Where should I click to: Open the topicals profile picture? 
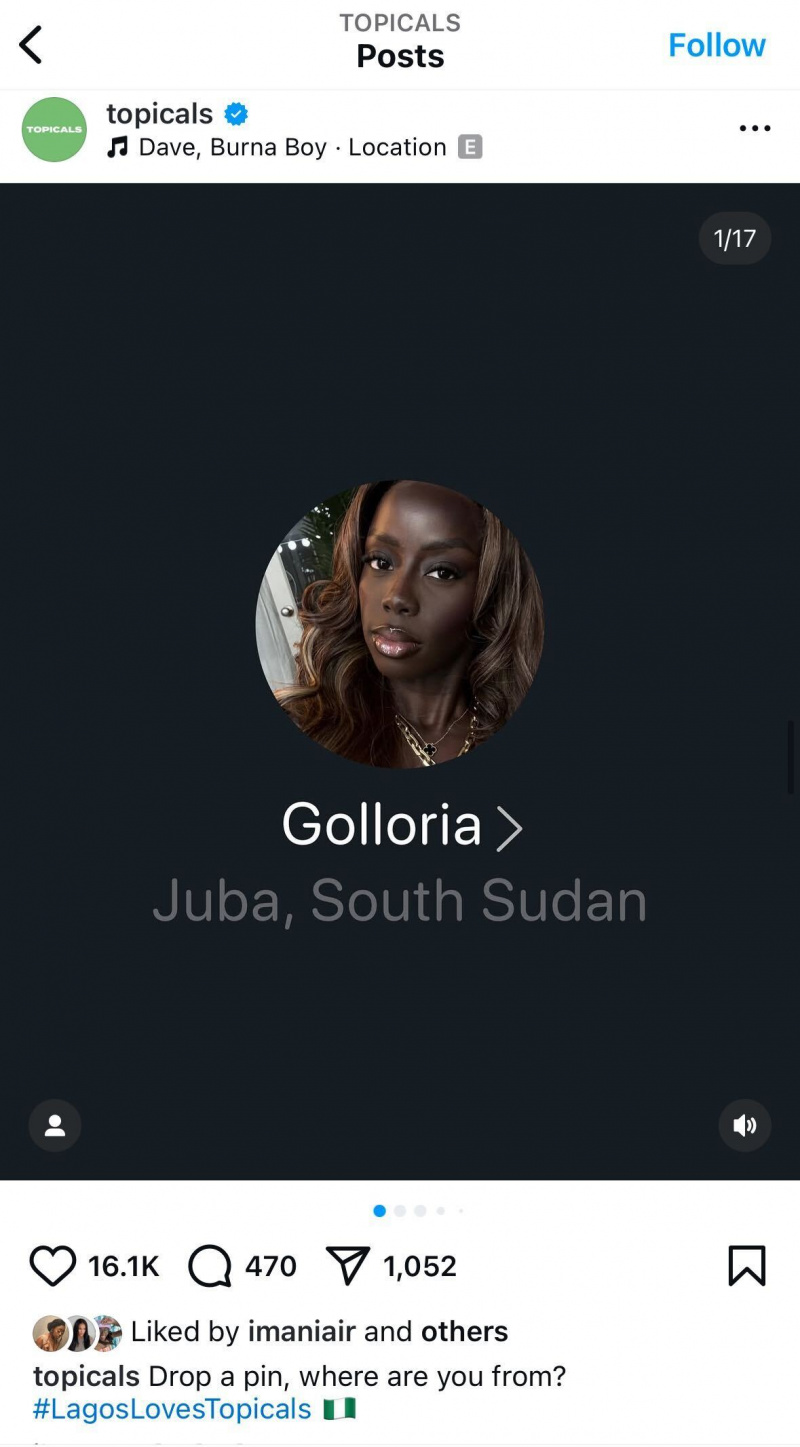click(54, 130)
